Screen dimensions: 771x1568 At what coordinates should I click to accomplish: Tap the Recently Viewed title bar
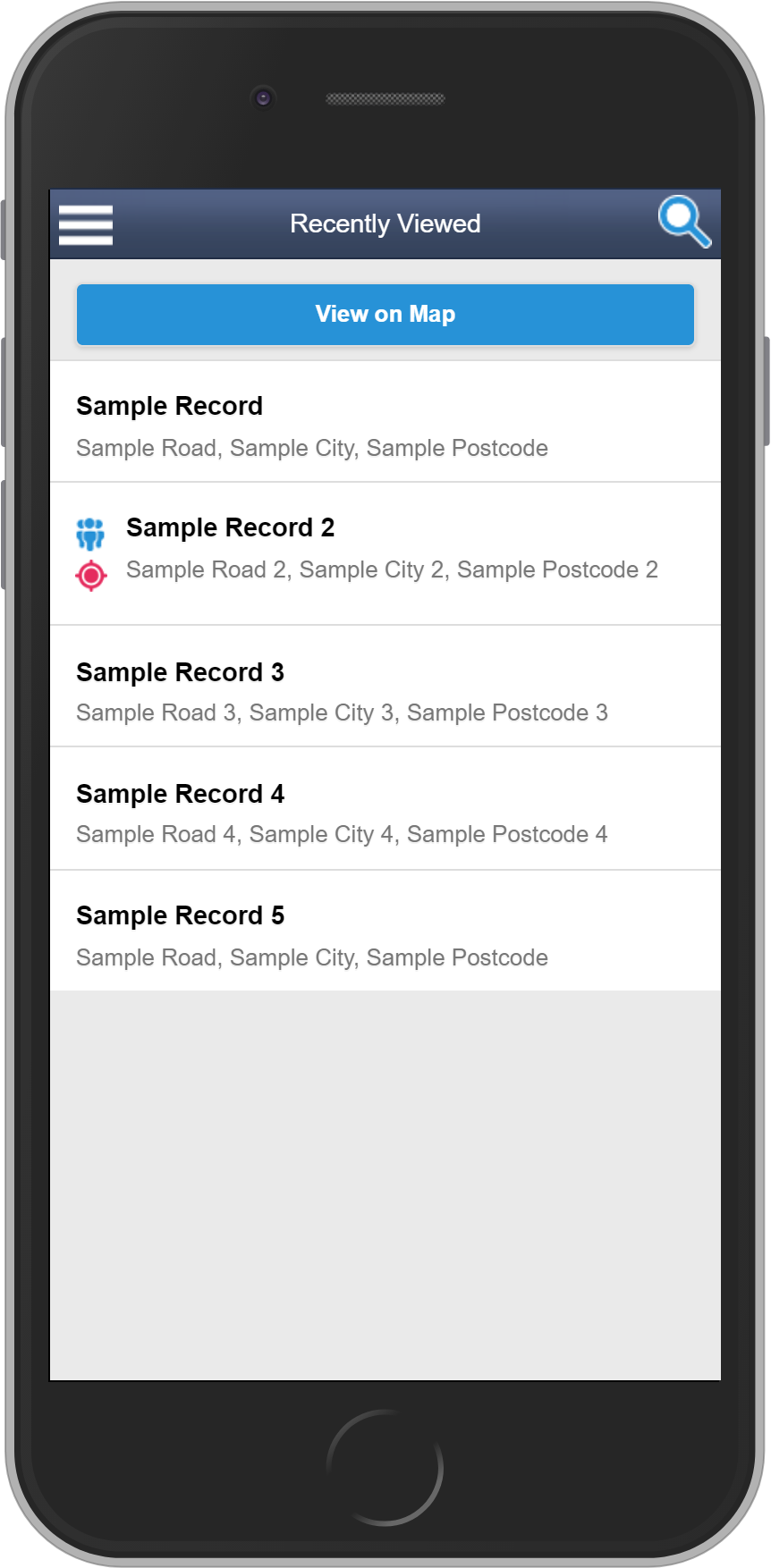coord(385,223)
